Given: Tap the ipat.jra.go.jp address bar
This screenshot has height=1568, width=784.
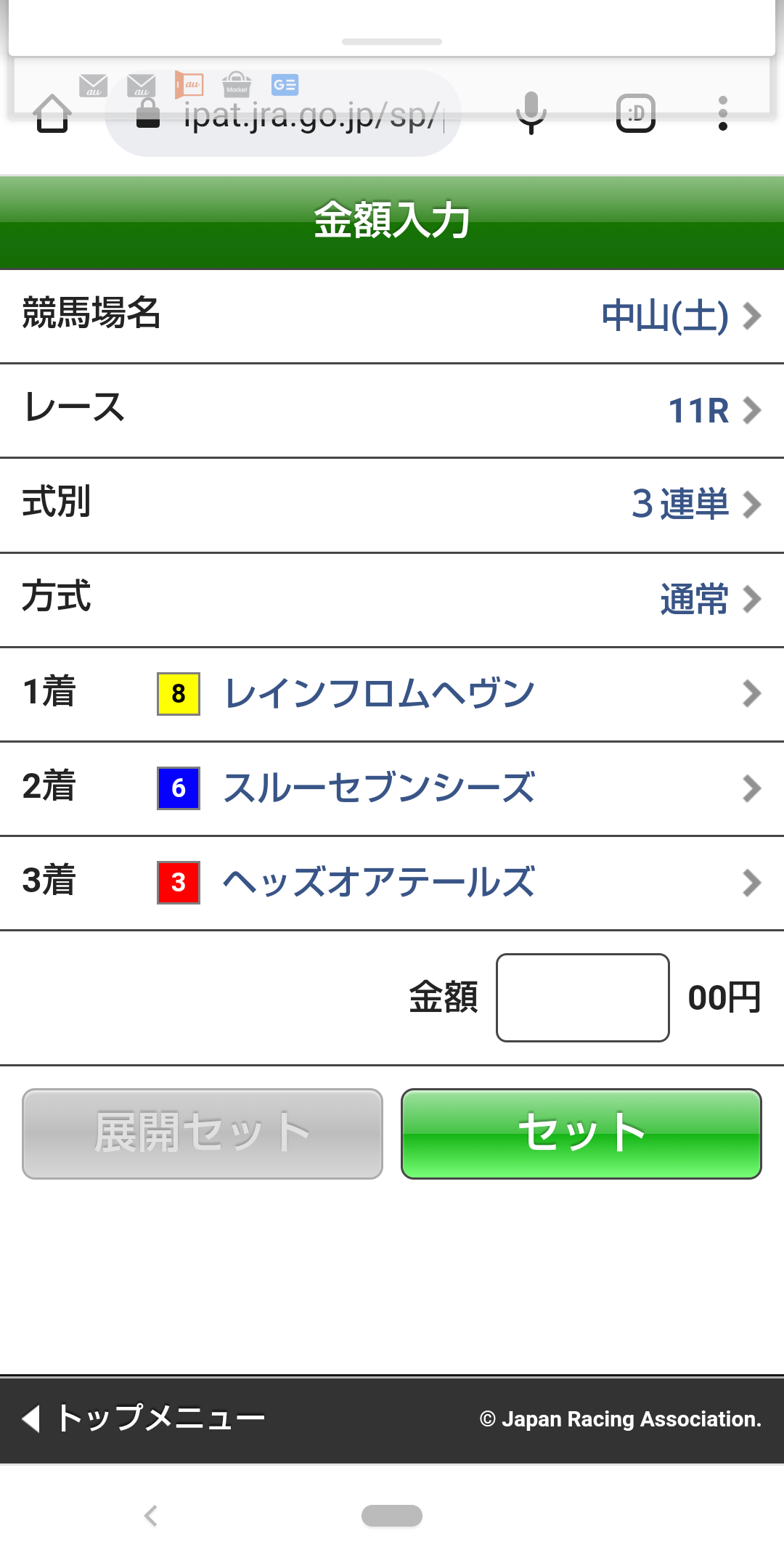Looking at the screenshot, I should 305,115.
